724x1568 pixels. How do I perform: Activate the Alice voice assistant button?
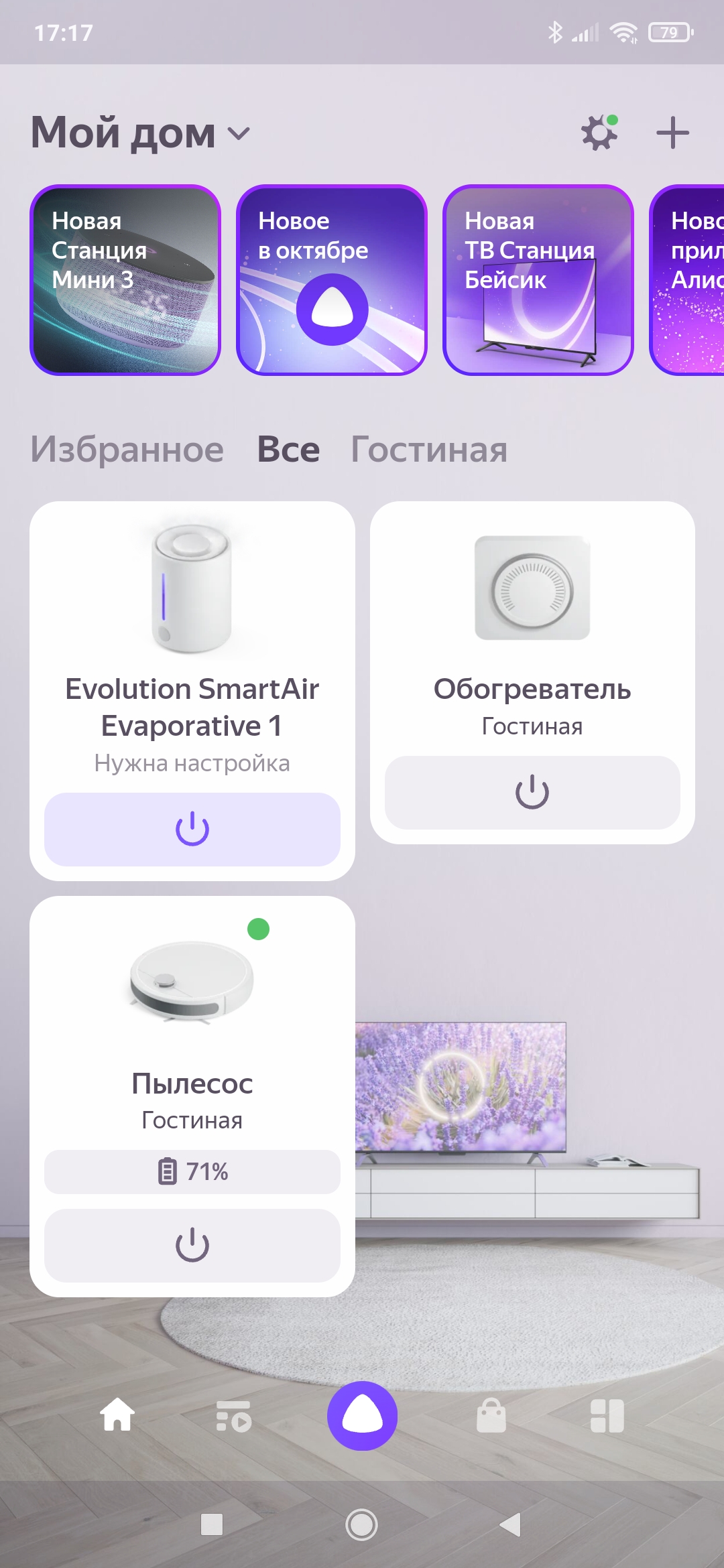362,1415
